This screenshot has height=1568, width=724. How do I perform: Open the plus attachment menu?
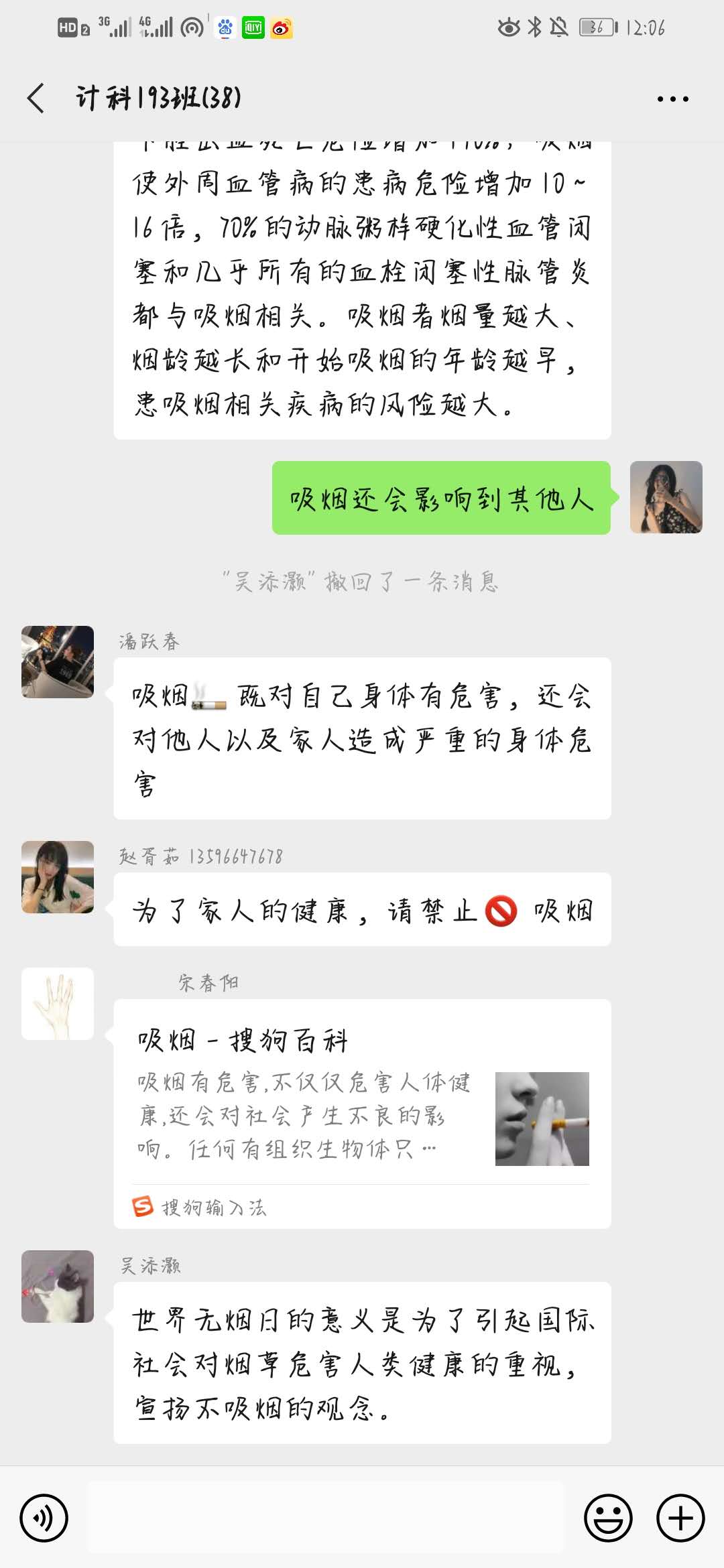680,1518
